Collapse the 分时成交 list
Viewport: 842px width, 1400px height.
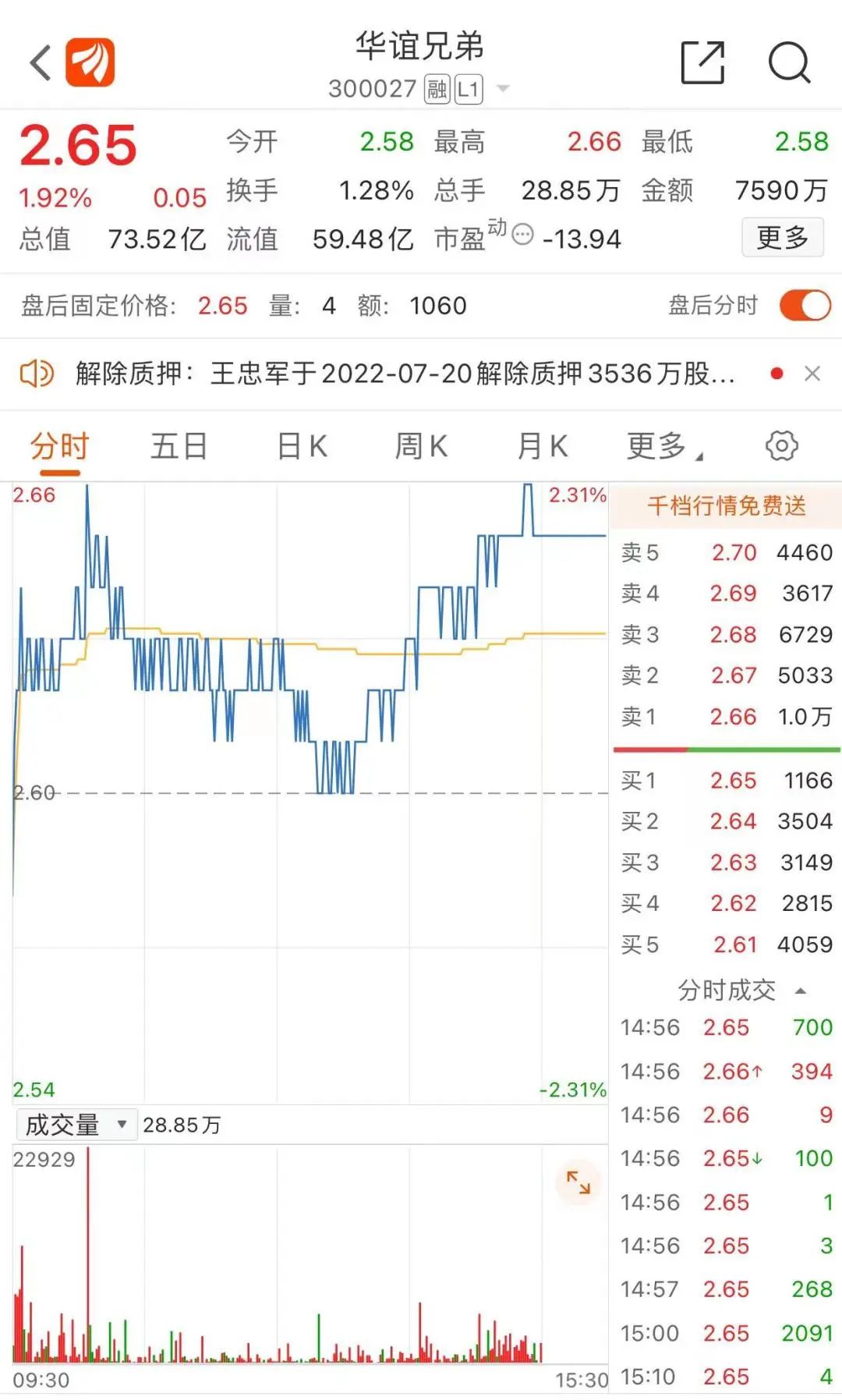[800, 991]
